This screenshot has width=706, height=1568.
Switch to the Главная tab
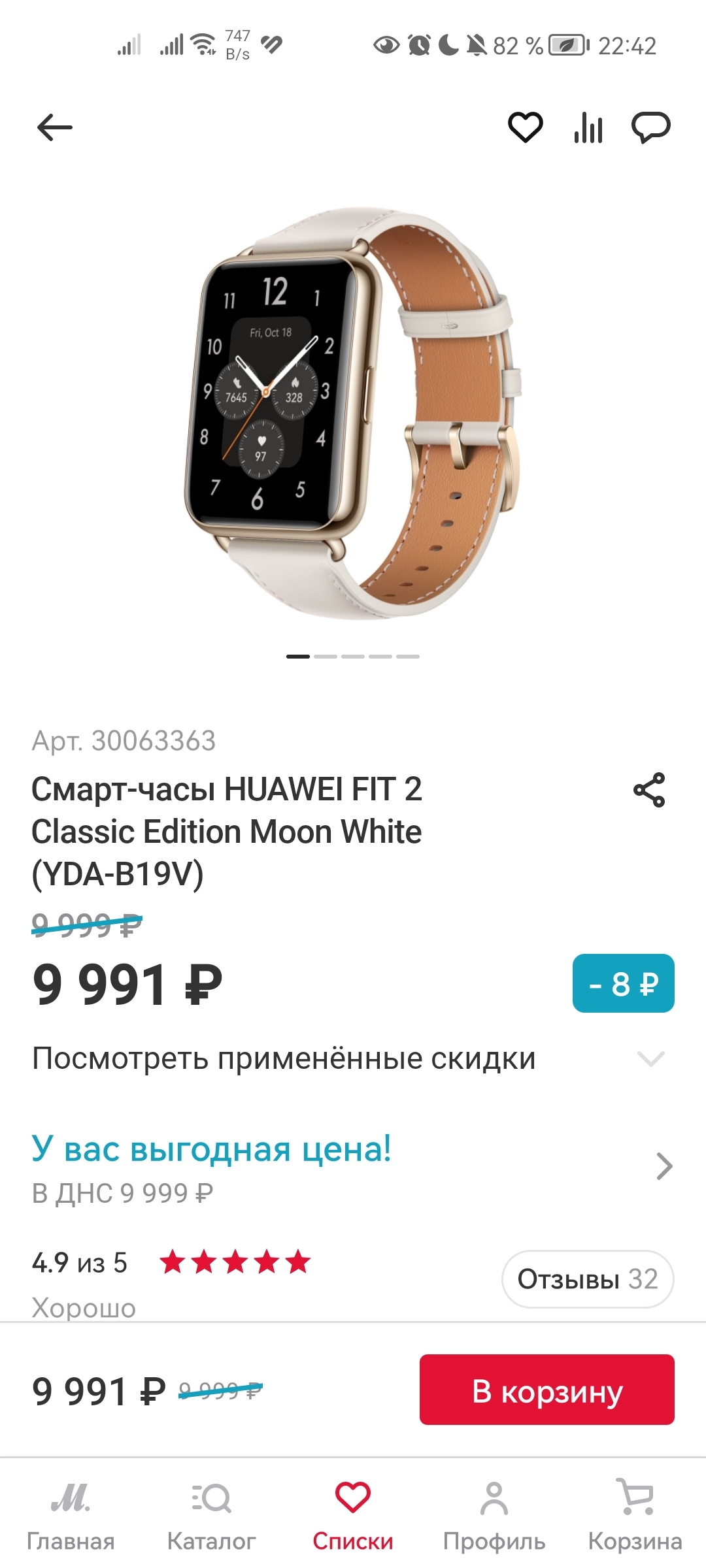[71, 1515]
